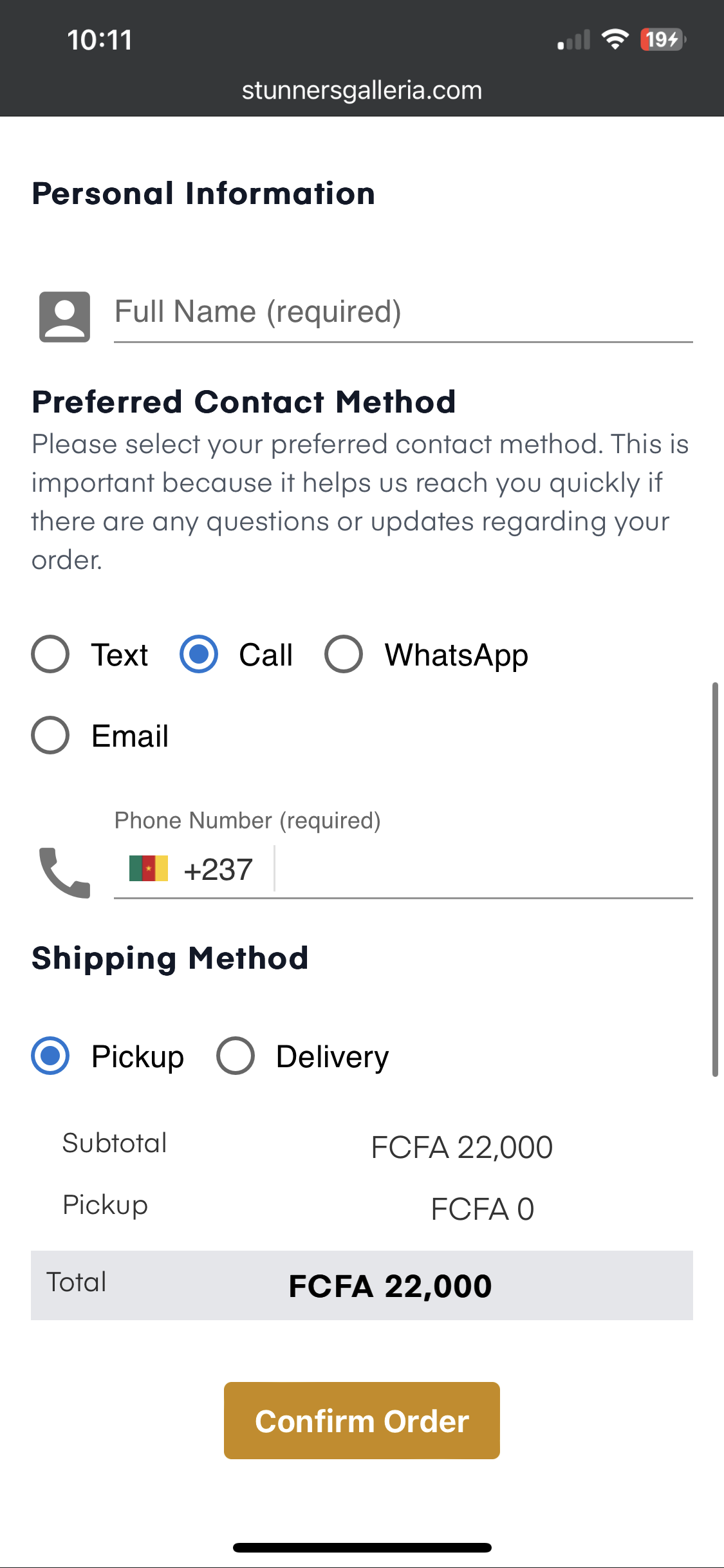Tap the Full Name field

(x=403, y=312)
